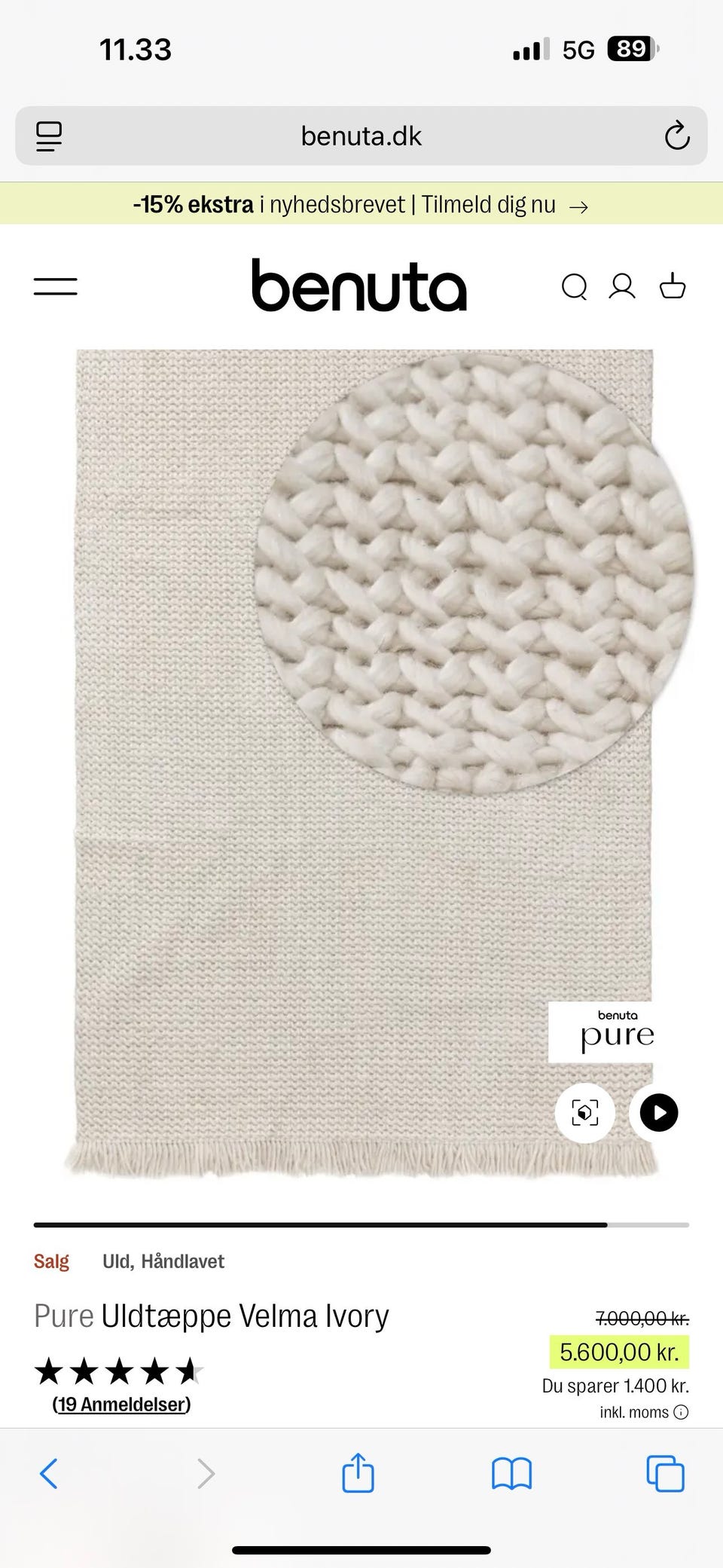Viewport: 723px width, 1568px height.
Task: Go back to the previous page
Action: (48, 1473)
